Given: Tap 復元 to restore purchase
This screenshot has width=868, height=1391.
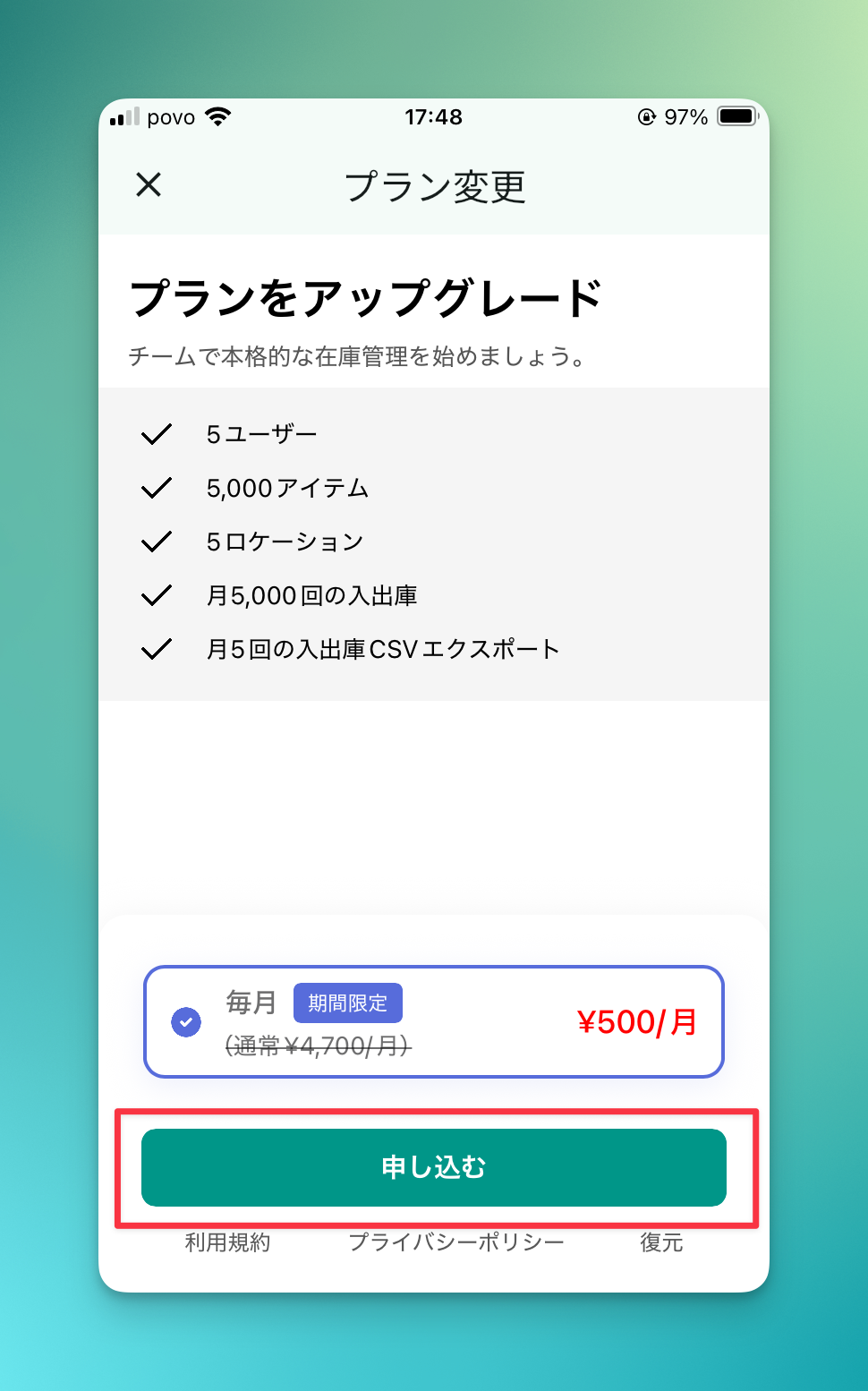Looking at the screenshot, I should (661, 1242).
